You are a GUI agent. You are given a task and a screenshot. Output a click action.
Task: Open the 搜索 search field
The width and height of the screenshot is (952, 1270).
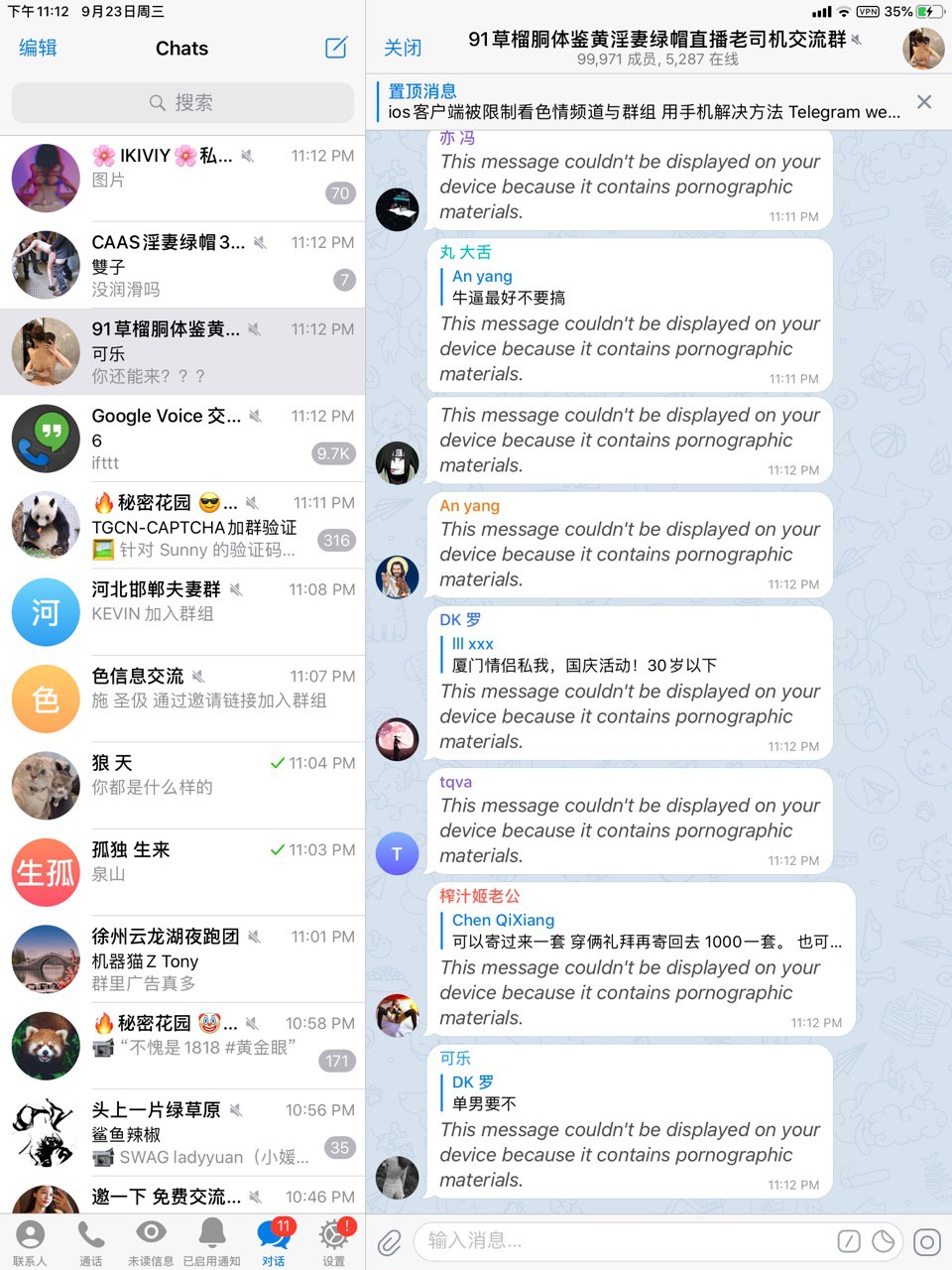[x=182, y=102]
